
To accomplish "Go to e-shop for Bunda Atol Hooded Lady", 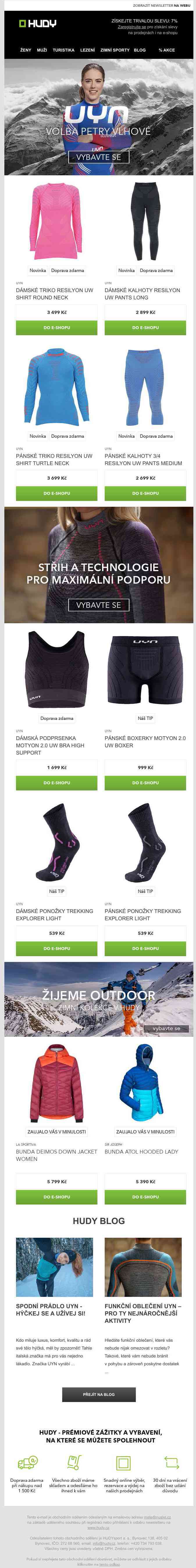I will 145,1197.
